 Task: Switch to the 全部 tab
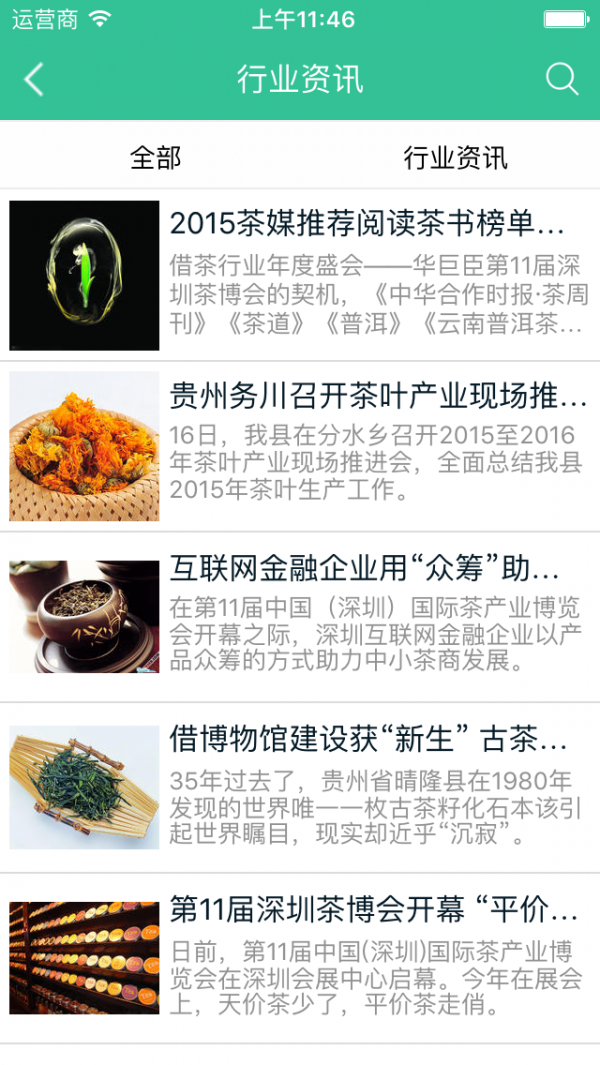pyautogui.click(x=155, y=157)
